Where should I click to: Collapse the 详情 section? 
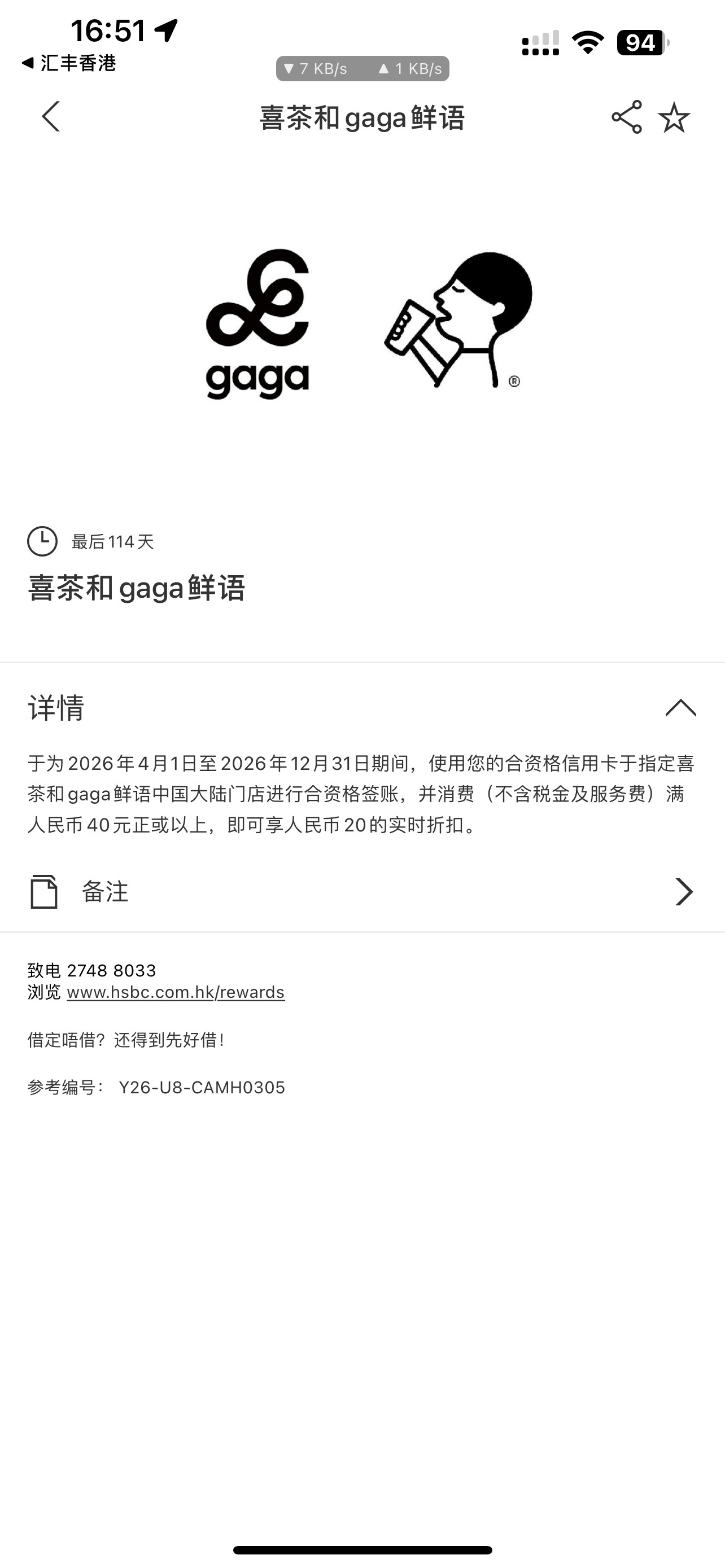(680, 707)
